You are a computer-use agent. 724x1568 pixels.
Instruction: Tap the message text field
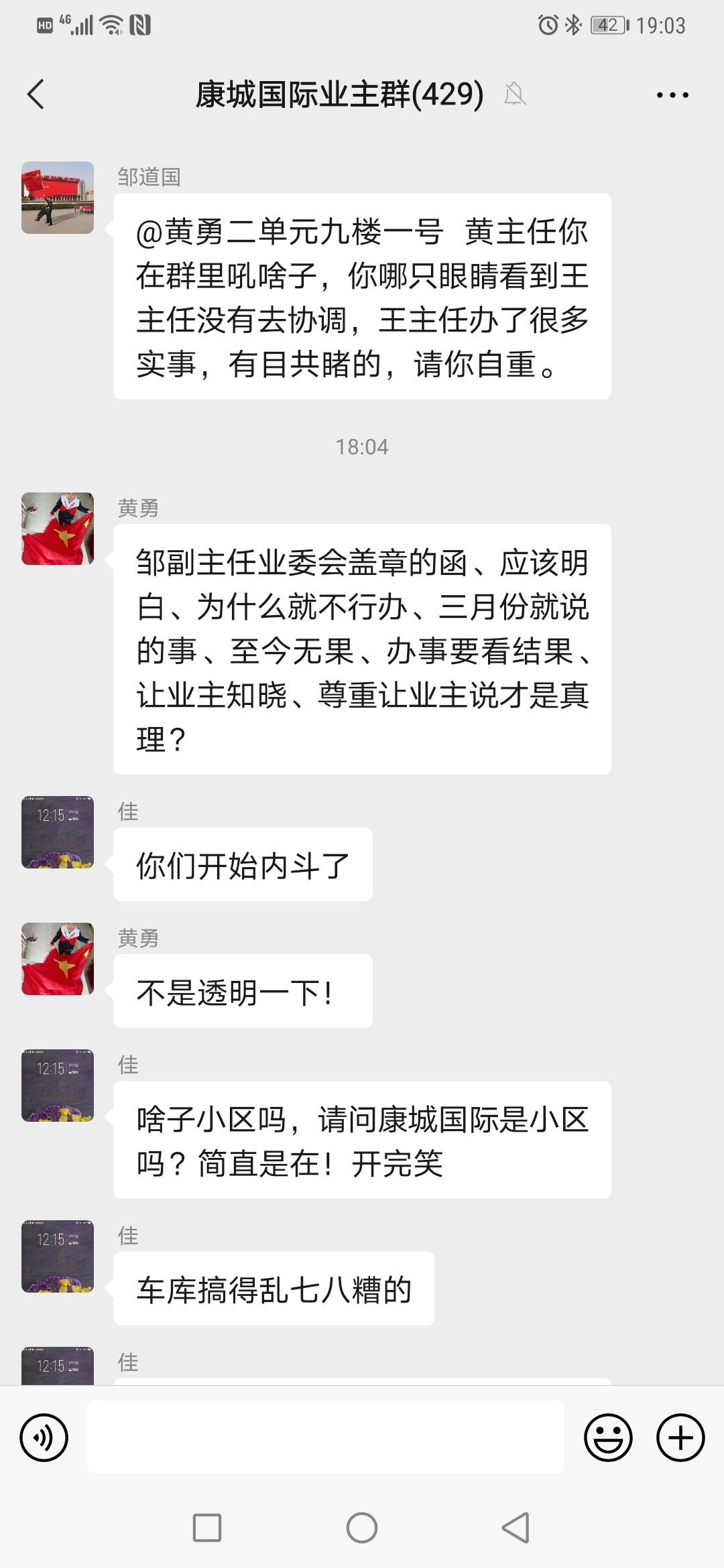point(325,1437)
